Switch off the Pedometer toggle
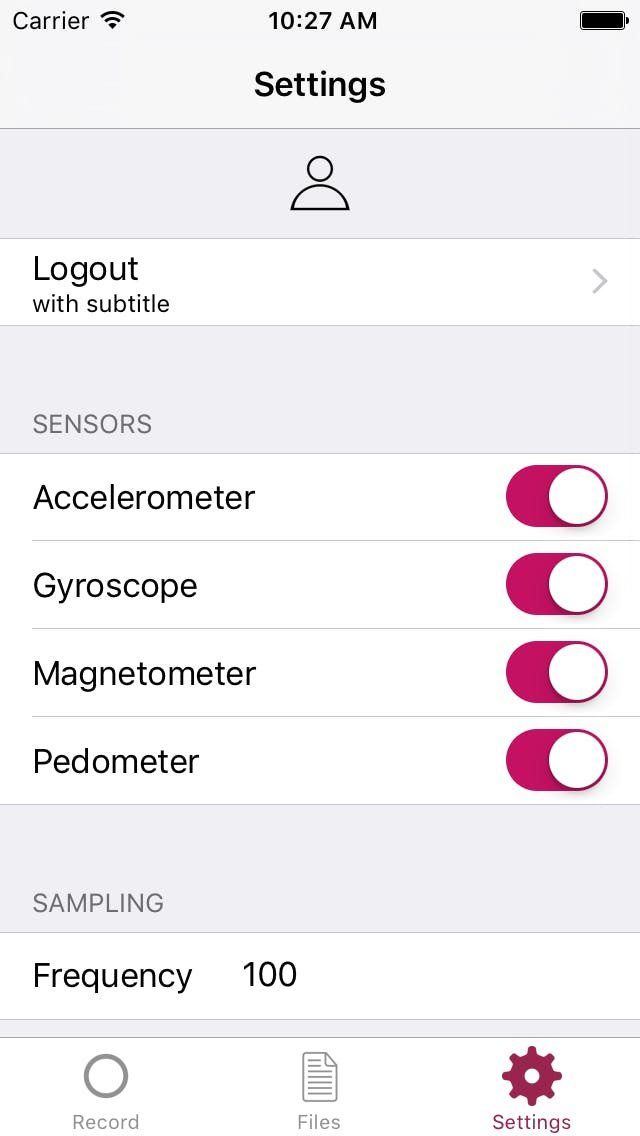Viewport: 640px width, 1136px height. (557, 760)
